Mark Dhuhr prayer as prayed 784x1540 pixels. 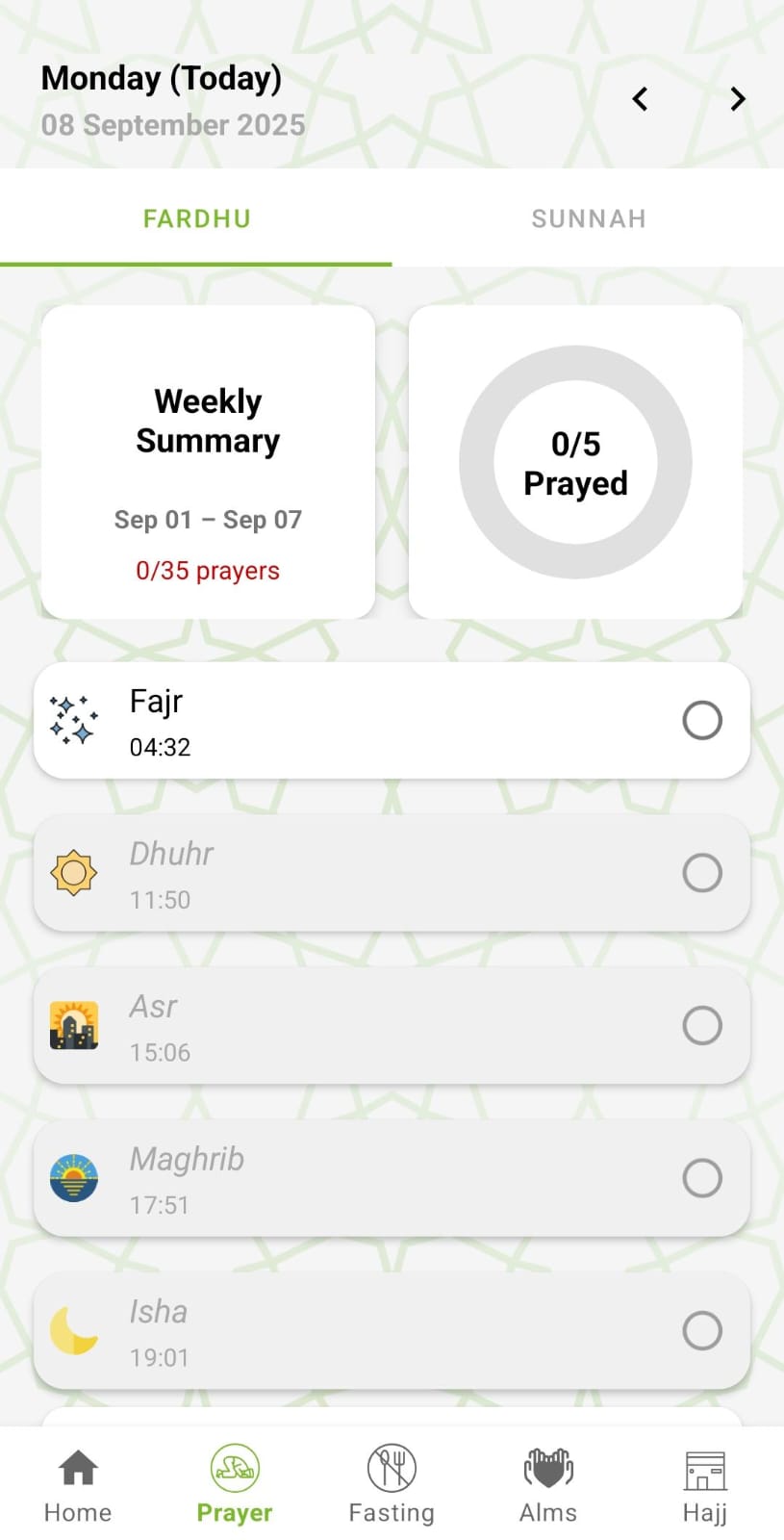coord(702,873)
